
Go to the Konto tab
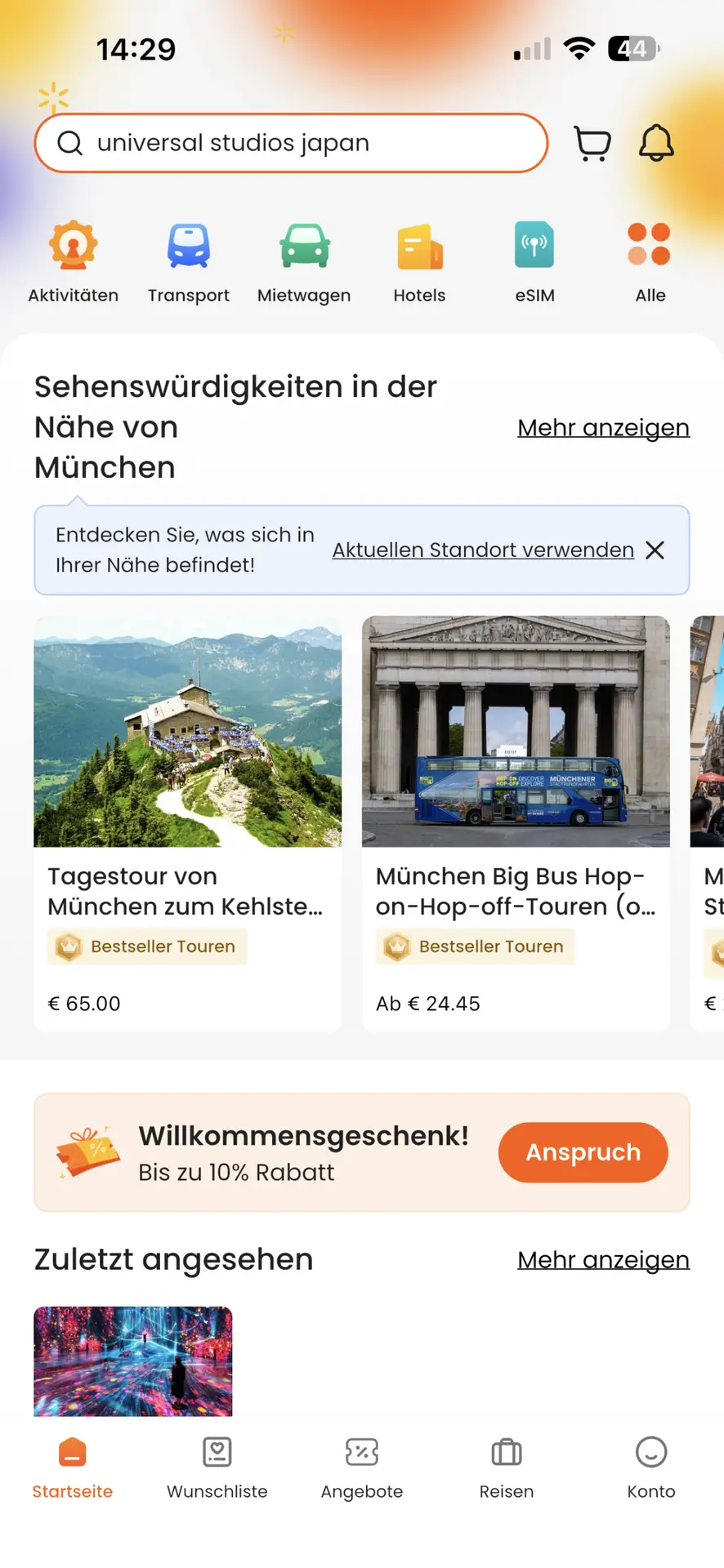[x=651, y=1468]
